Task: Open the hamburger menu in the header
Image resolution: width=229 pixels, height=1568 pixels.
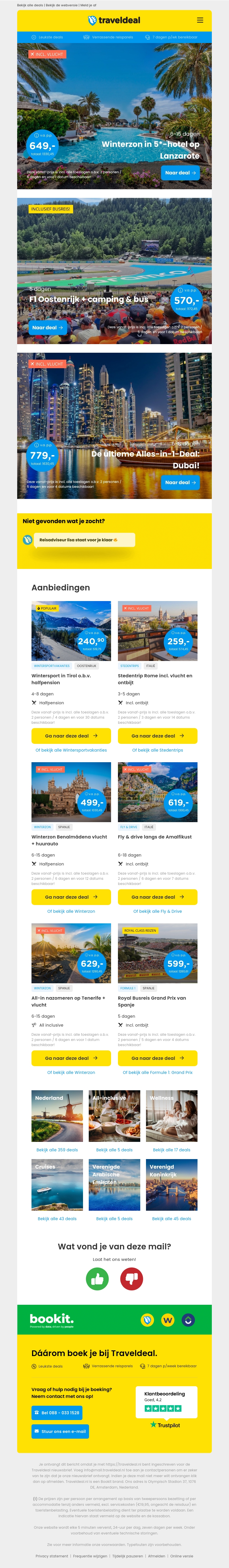Action: 200,20
